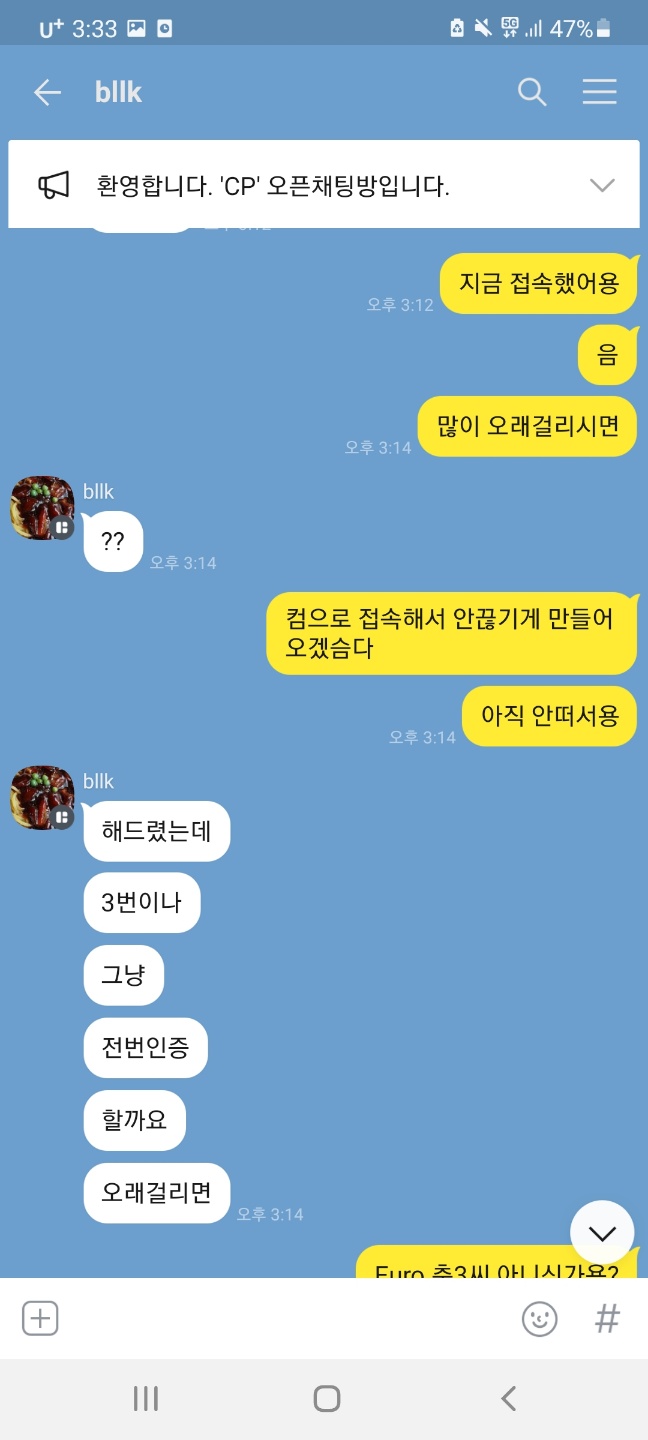Open the chat room hamburger menu
This screenshot has height=1440, width=648.
coord(599,93)
